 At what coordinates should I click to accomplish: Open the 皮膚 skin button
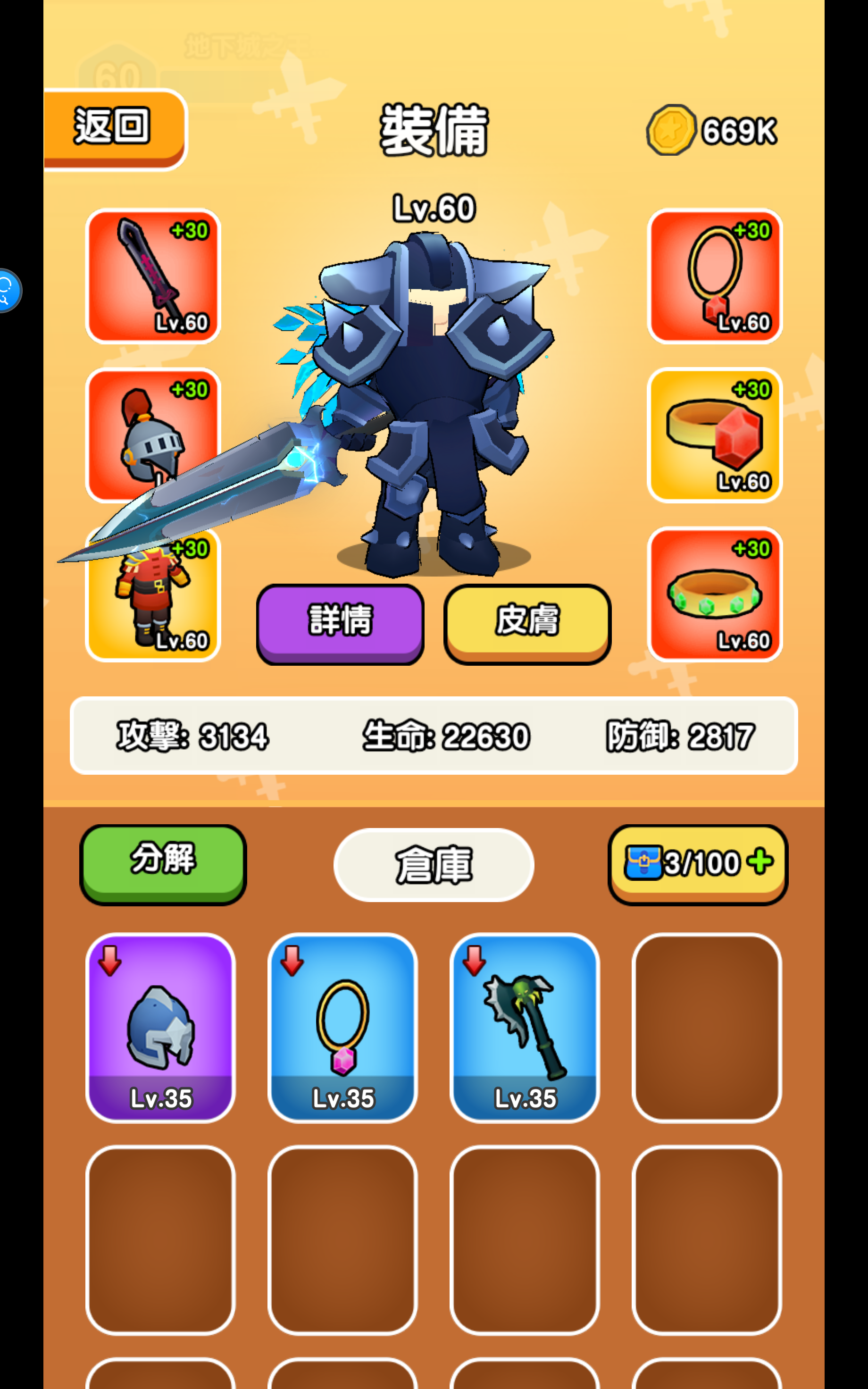pos(527,622)
